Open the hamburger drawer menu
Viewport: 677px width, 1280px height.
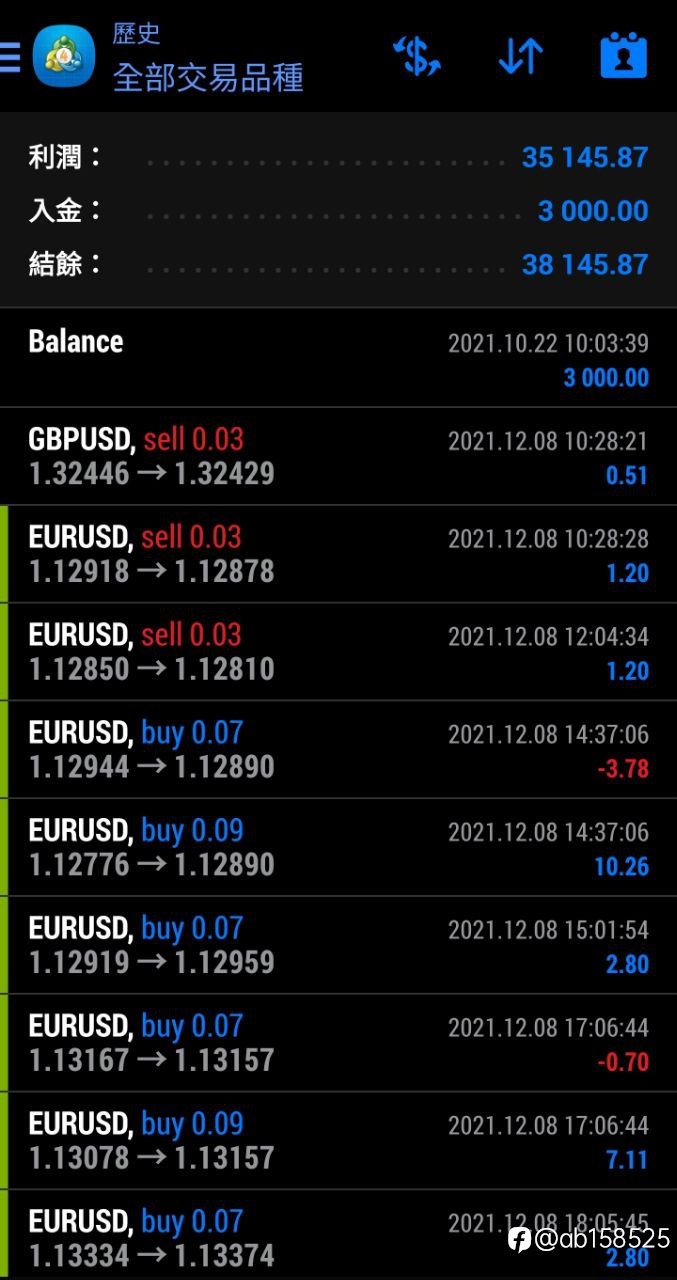tap(9, 58)
